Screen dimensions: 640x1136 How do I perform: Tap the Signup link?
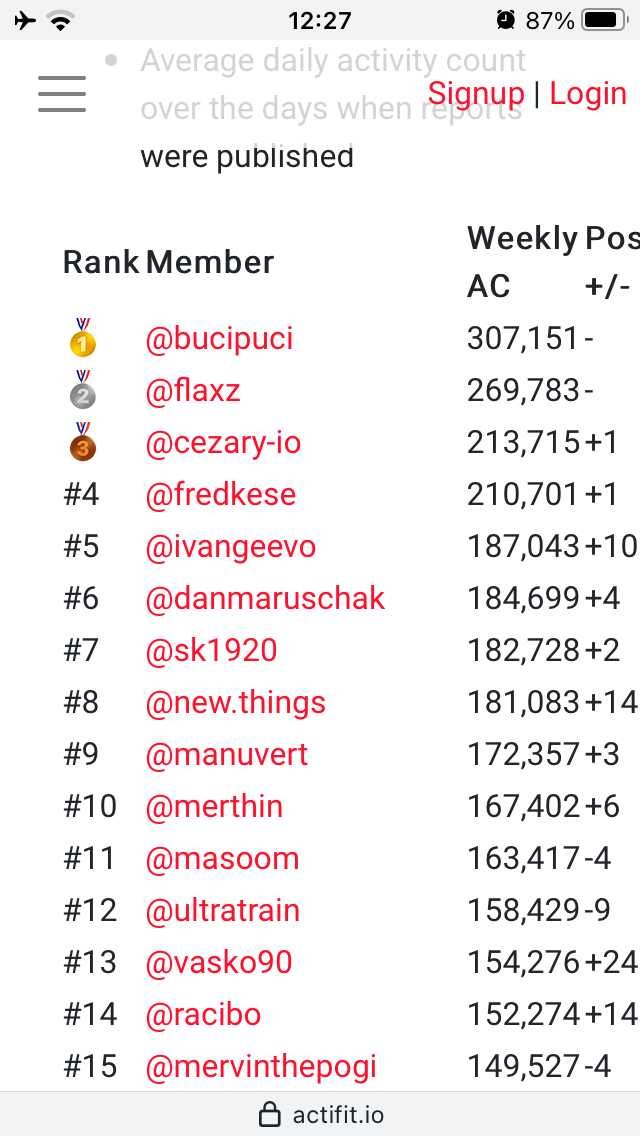point(475,93)
